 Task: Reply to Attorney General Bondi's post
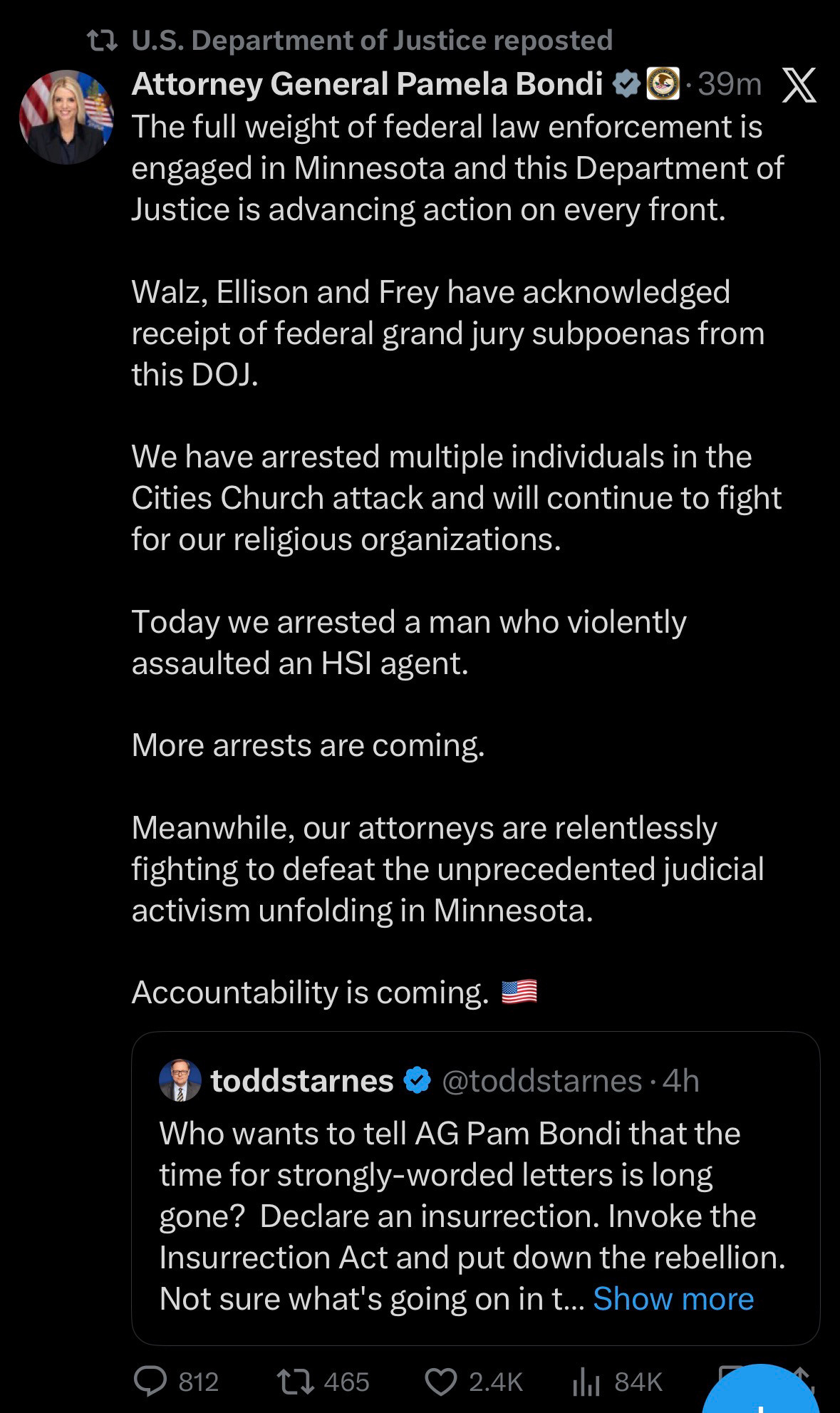coord(150,1382)
